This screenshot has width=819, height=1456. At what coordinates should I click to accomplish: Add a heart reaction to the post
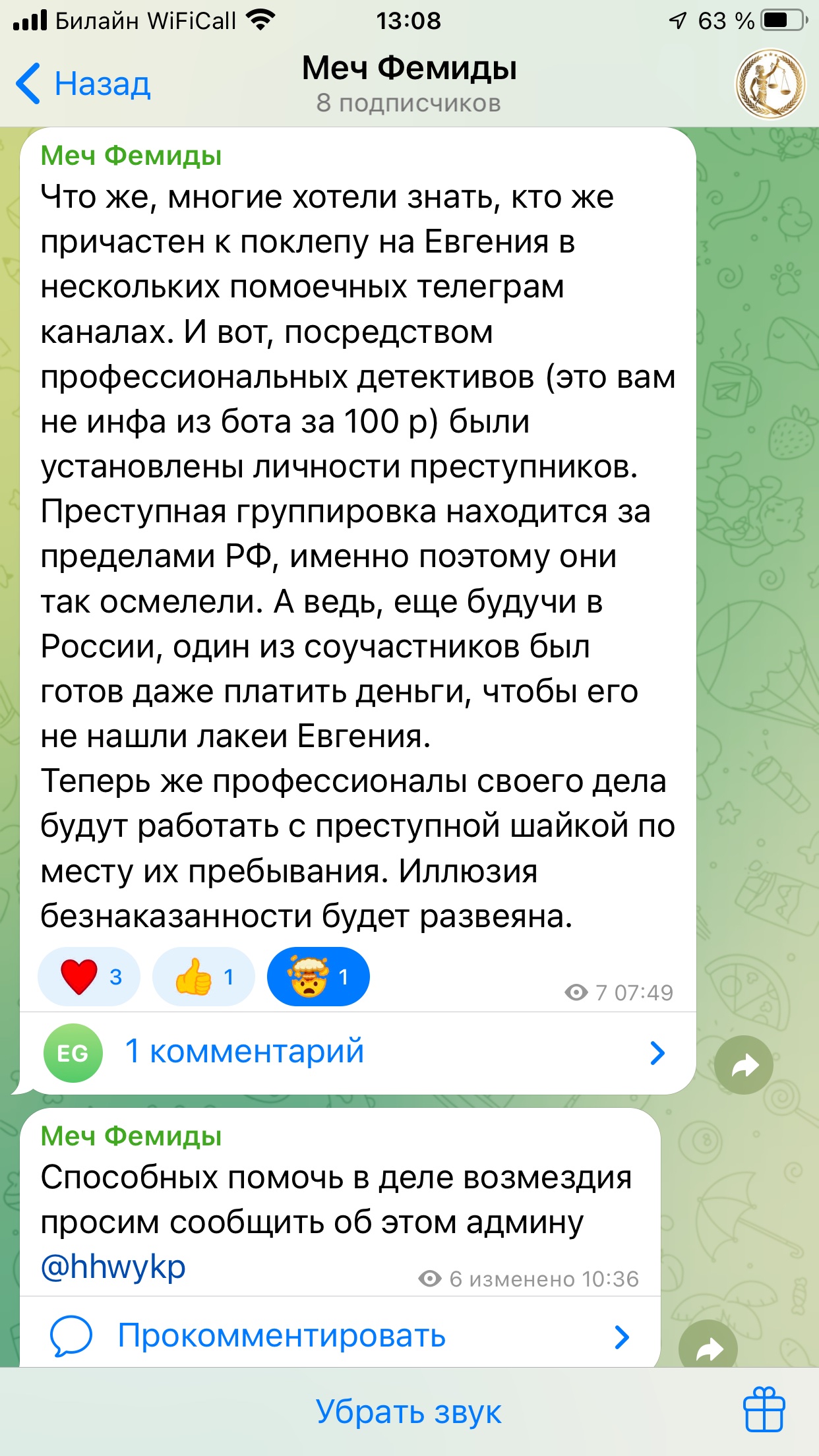coord(89,977)
